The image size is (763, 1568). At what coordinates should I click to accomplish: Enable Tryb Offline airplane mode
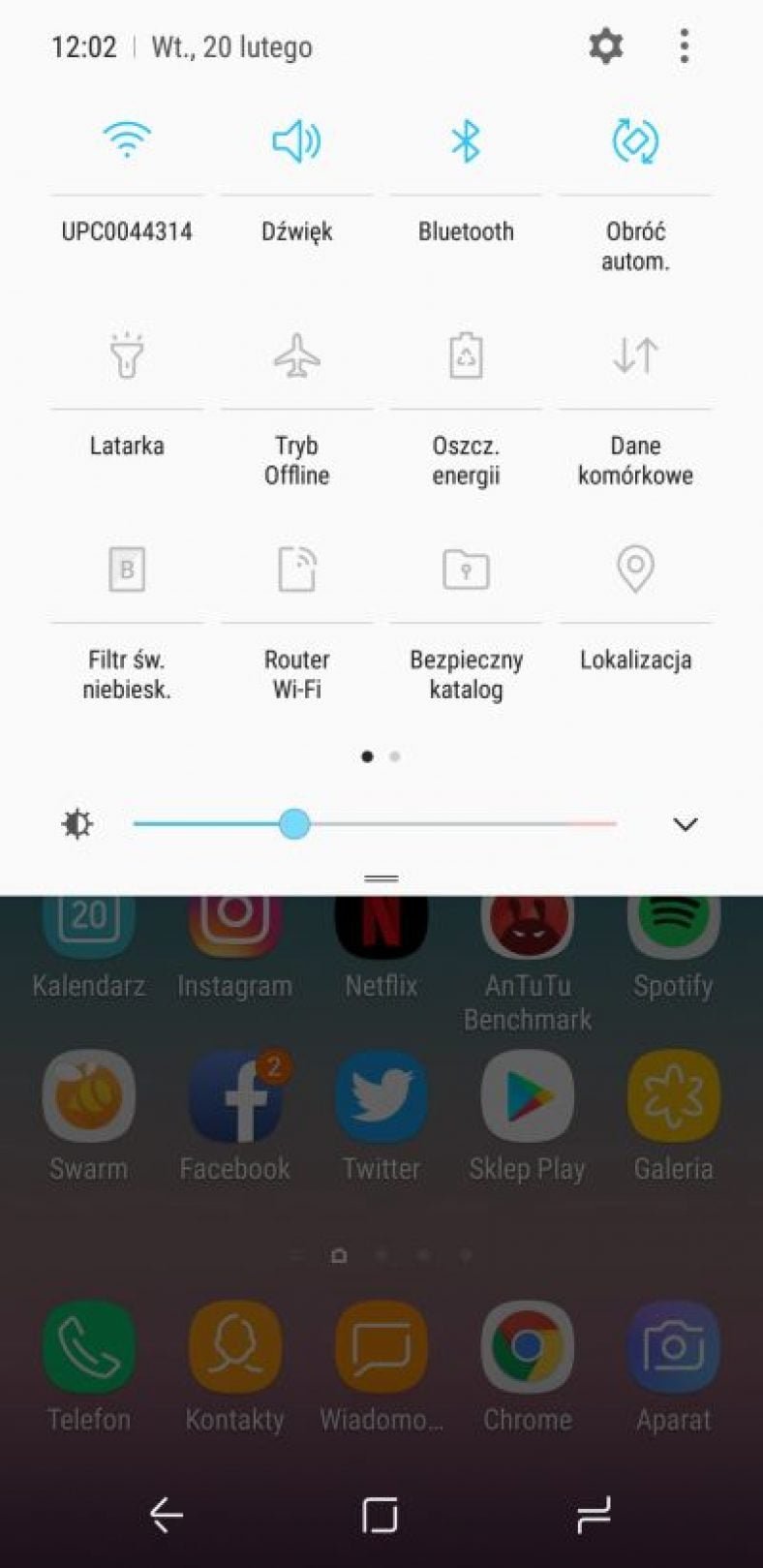coord(296,355)
